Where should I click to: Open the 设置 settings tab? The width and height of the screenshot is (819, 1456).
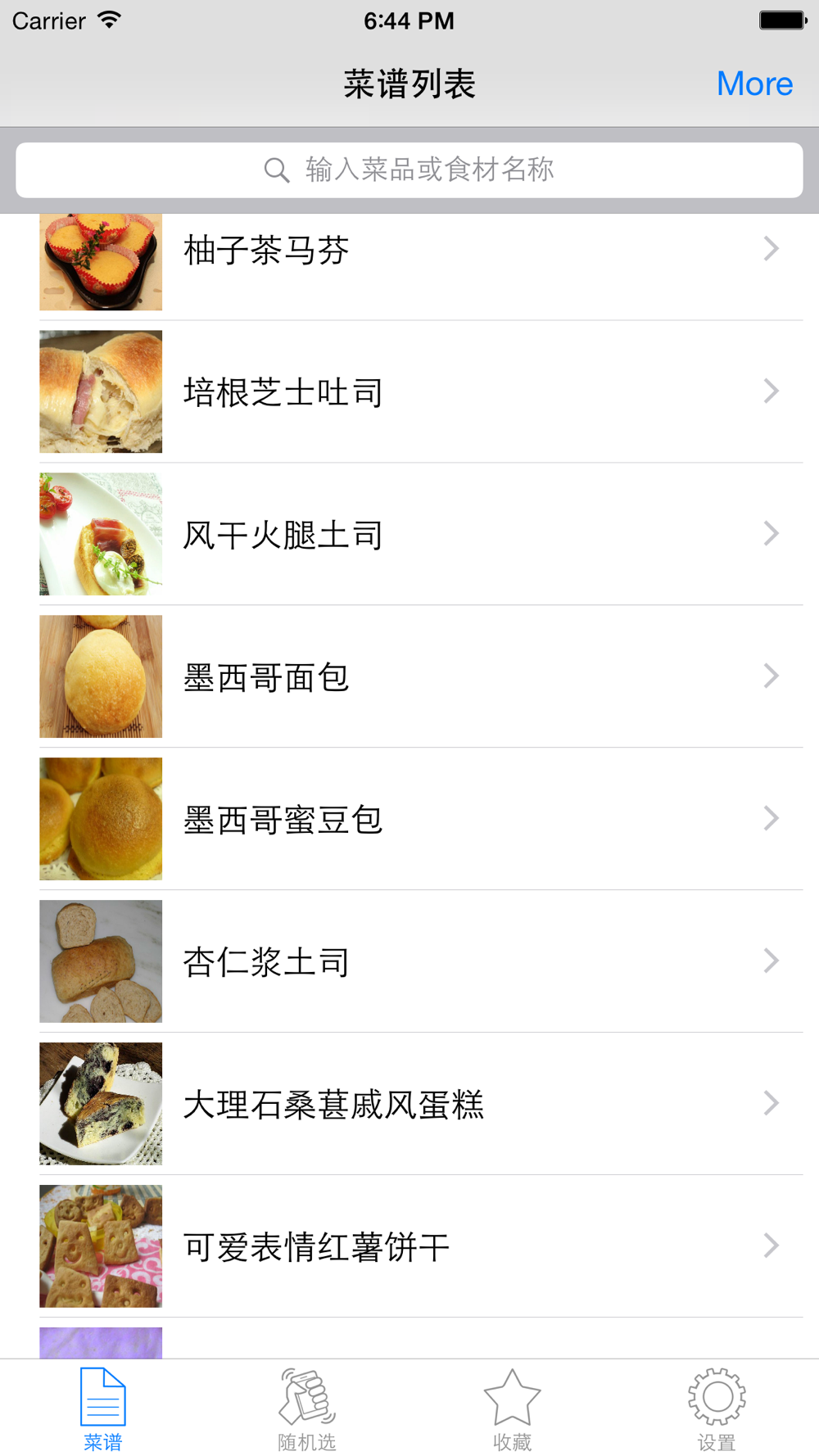[717, 1409]
